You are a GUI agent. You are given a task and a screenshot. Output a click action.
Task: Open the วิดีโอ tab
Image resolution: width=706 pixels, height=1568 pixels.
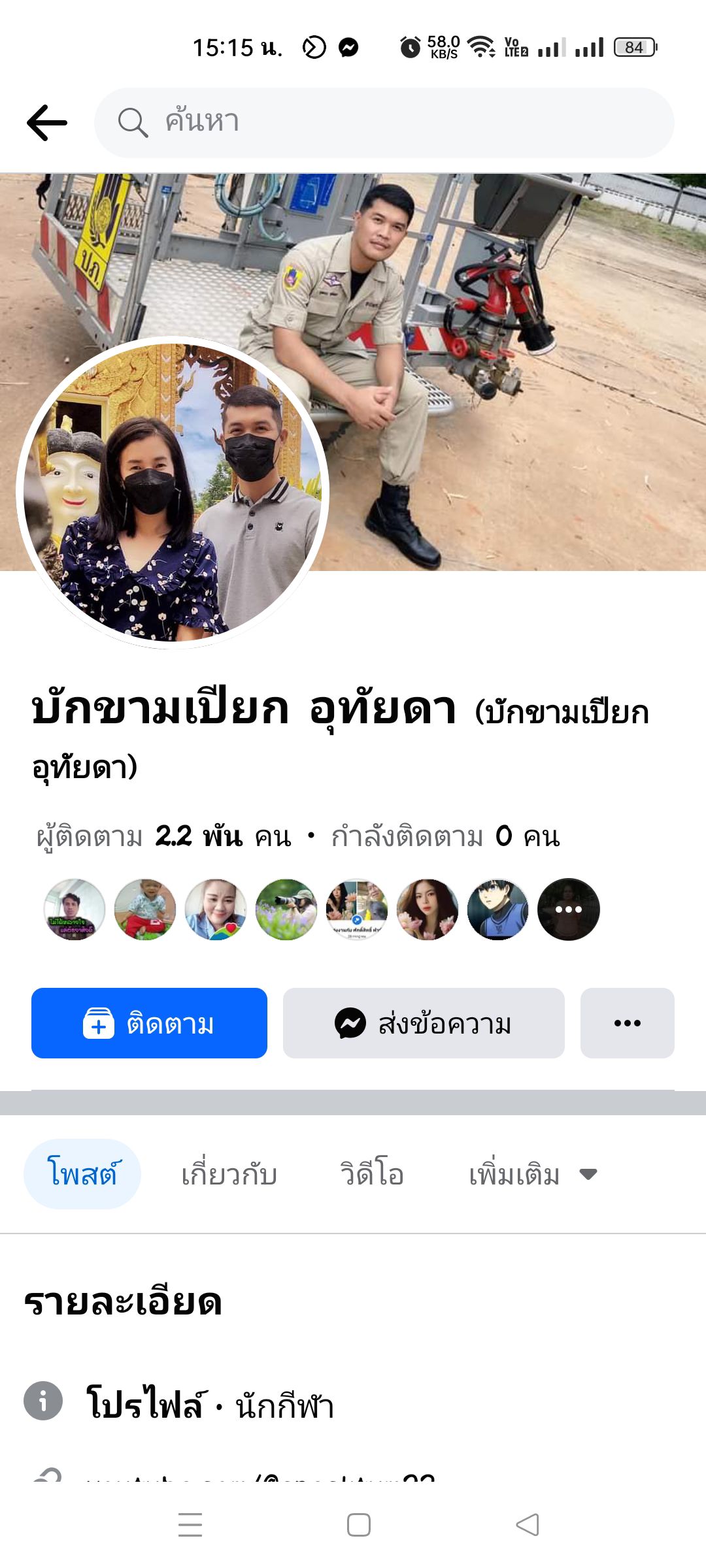click(x=371, y=1174)
